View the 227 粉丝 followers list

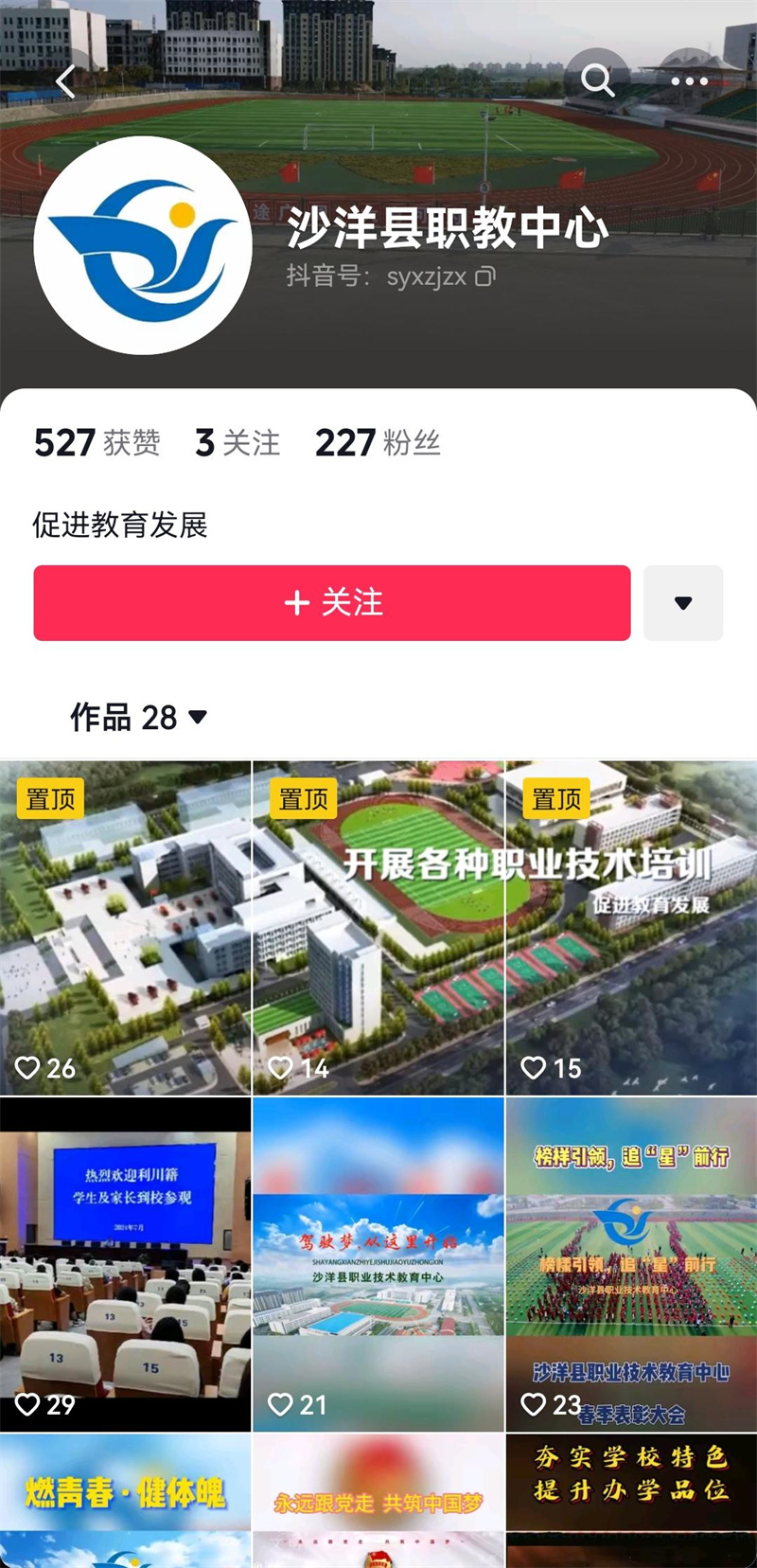tap(378, 443)
